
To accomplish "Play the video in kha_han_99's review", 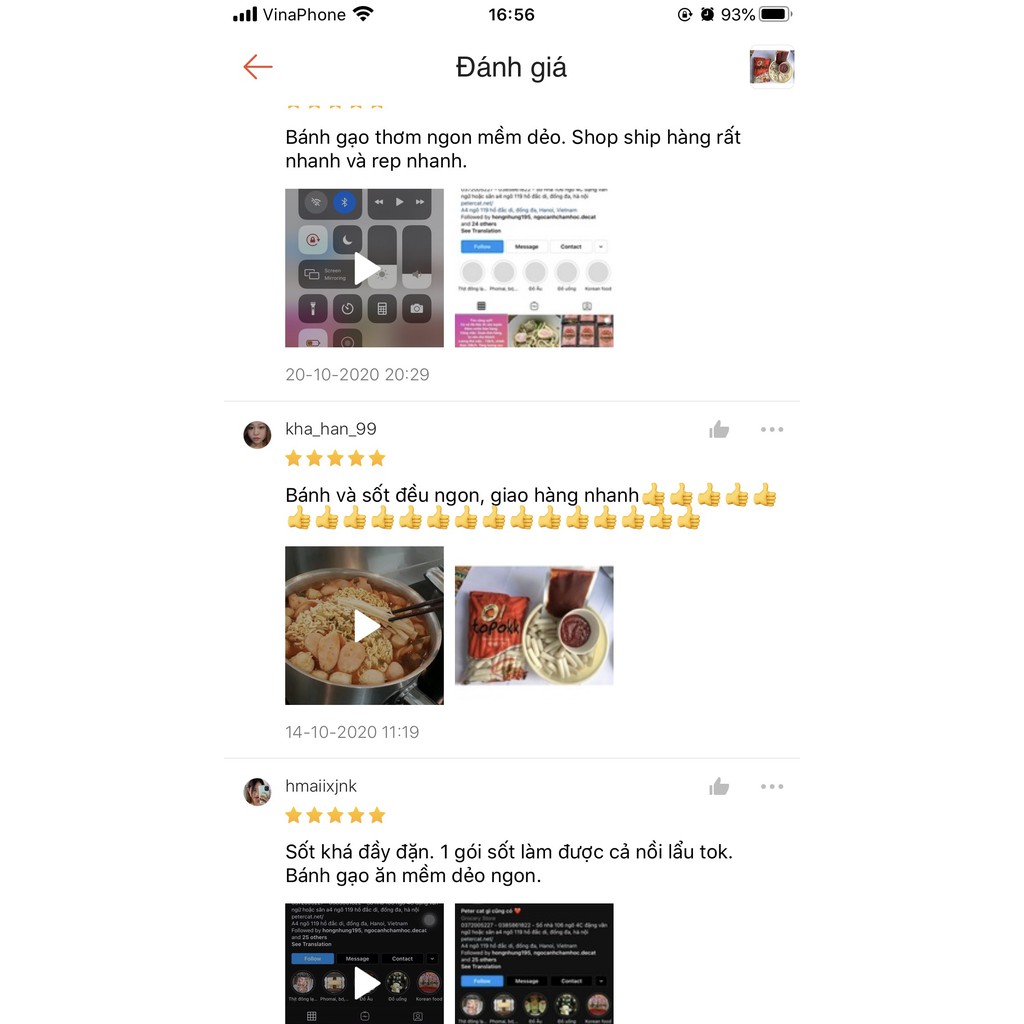I will click(365, 625).
